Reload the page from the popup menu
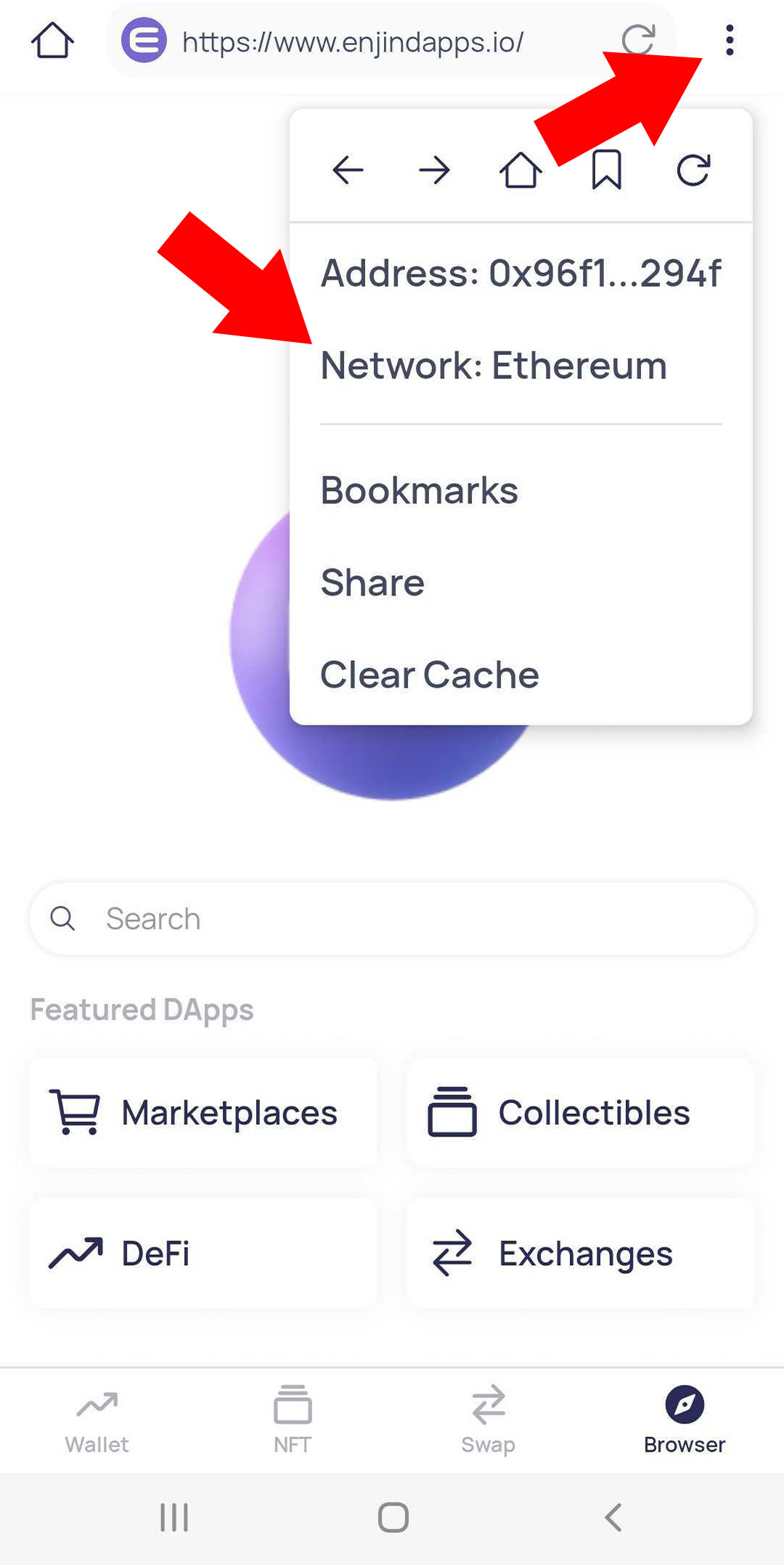Image resolution: width=784 pixels, height=1565 pixels. coord(693,171)
